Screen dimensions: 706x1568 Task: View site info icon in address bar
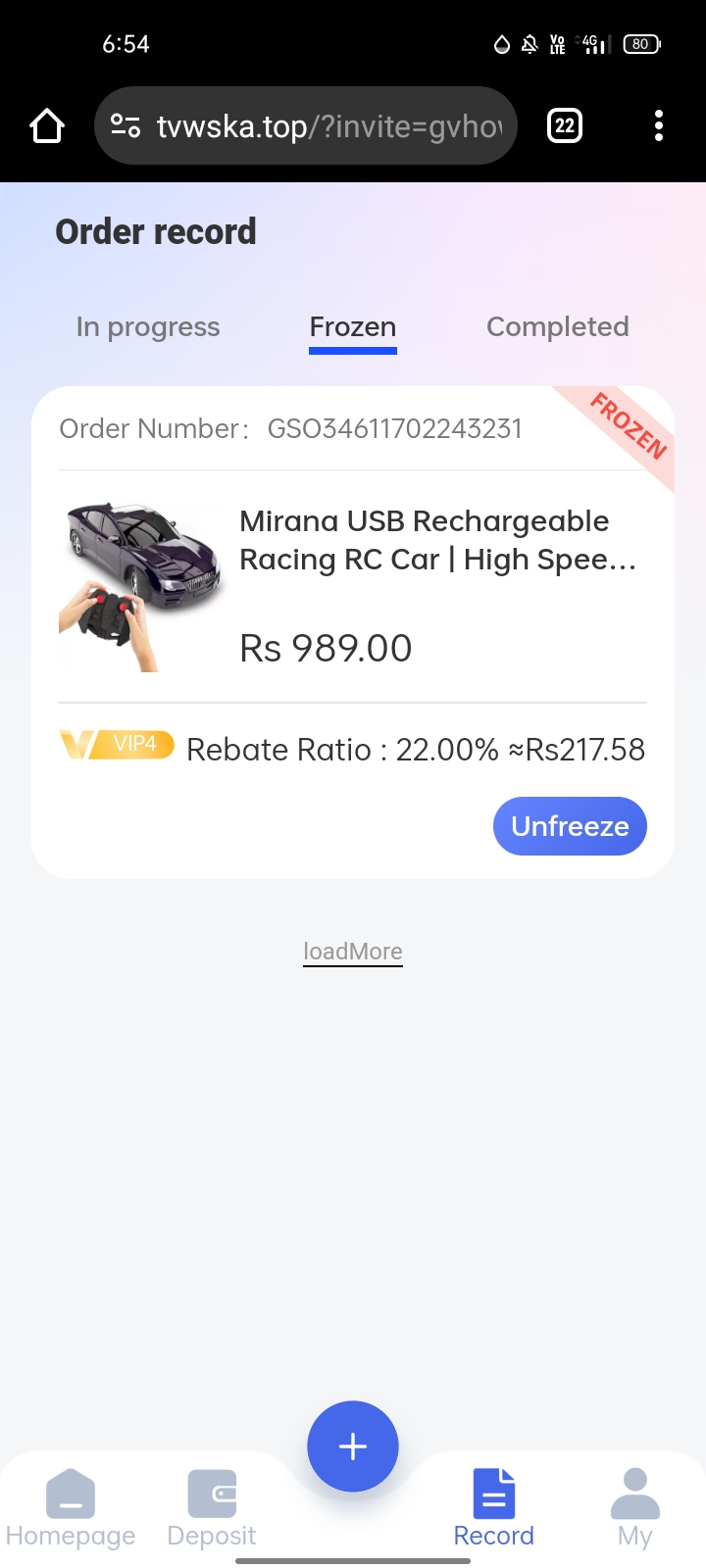click(126, 126)
